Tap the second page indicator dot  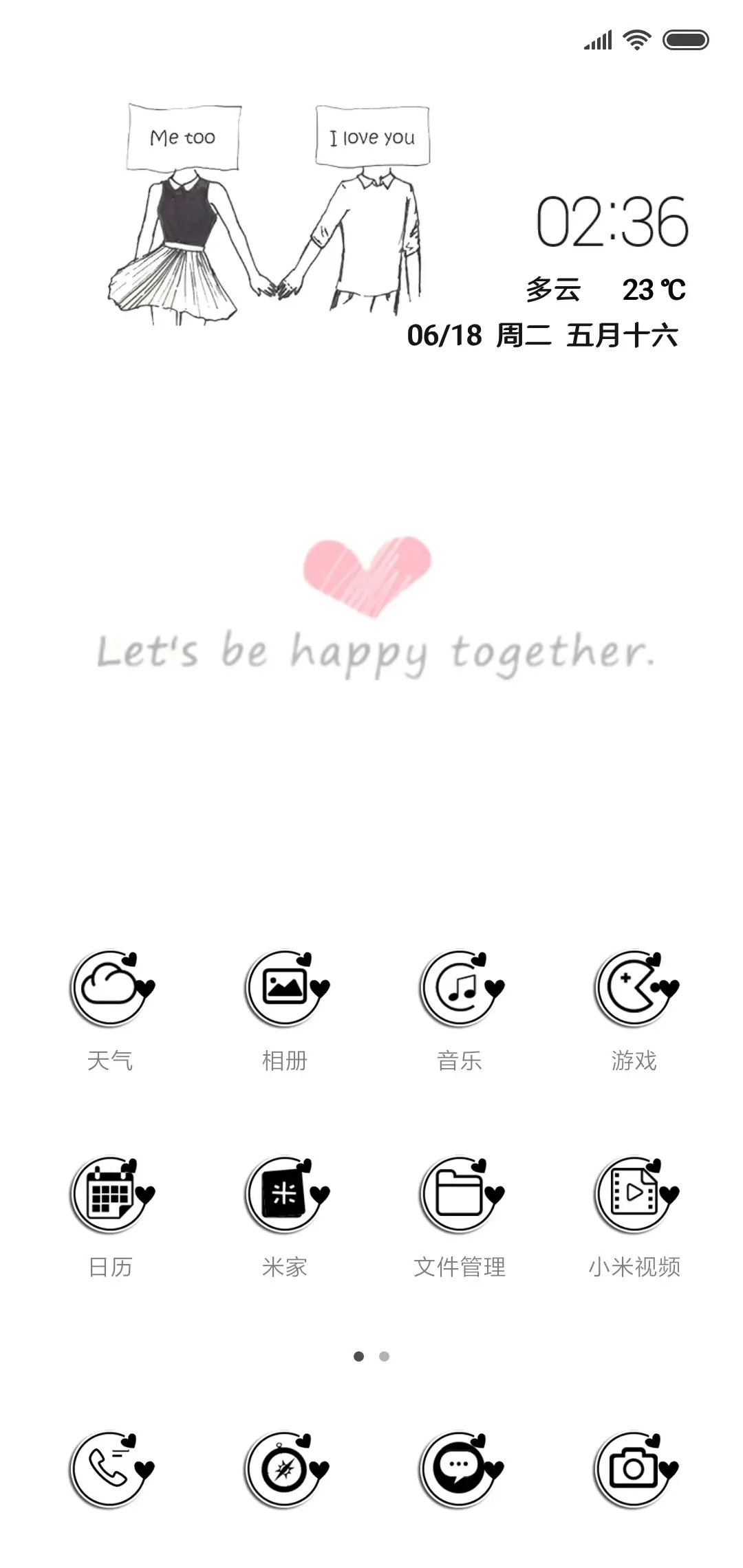click(x=384, y=1356)
